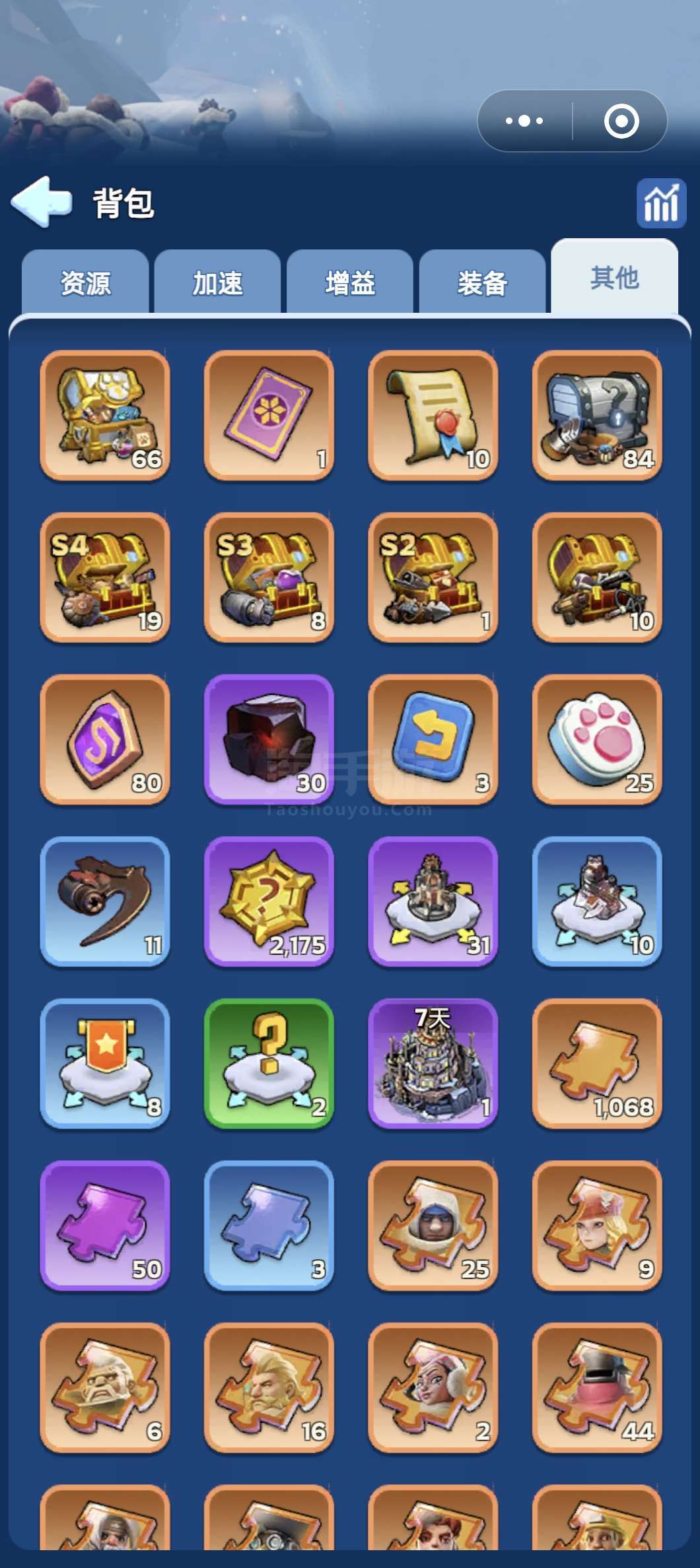The image size is (700, 1568).
Task: Open the S4 treasure chest item
Action: (x=105, y=577)
